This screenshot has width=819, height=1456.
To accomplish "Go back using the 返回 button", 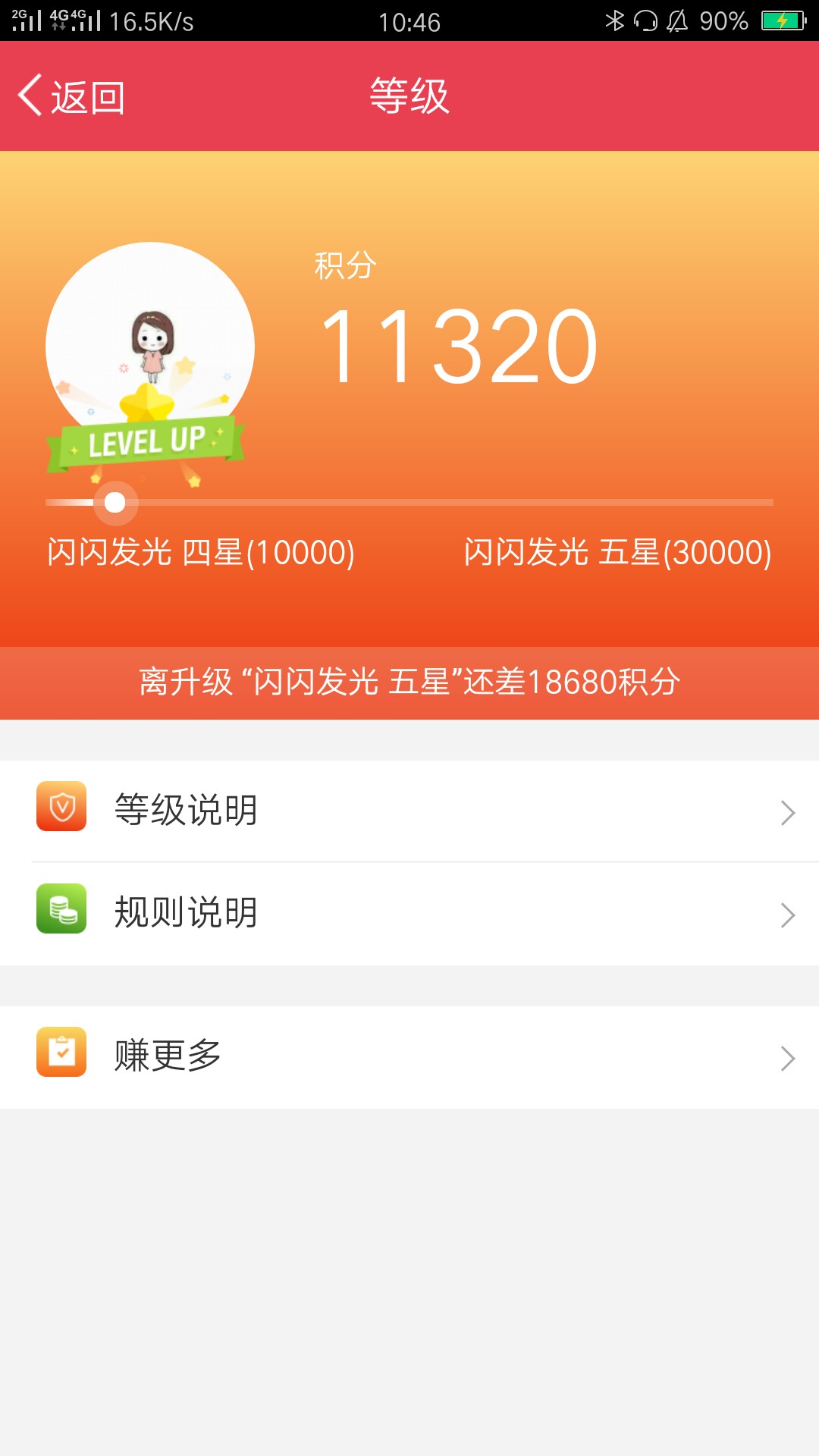I will pyautogui.click(x=71, y=97).
